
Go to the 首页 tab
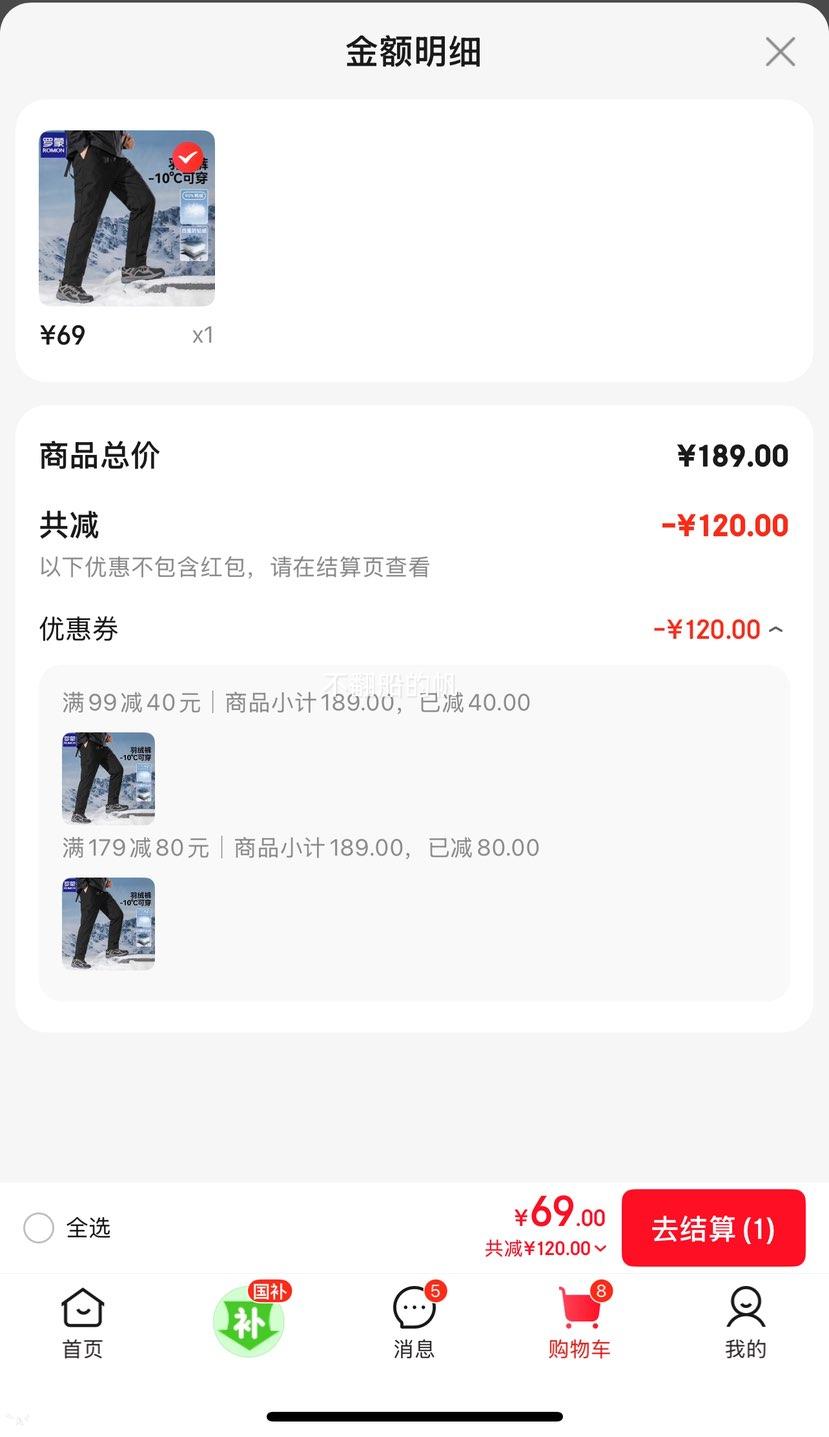[82, 1323]
